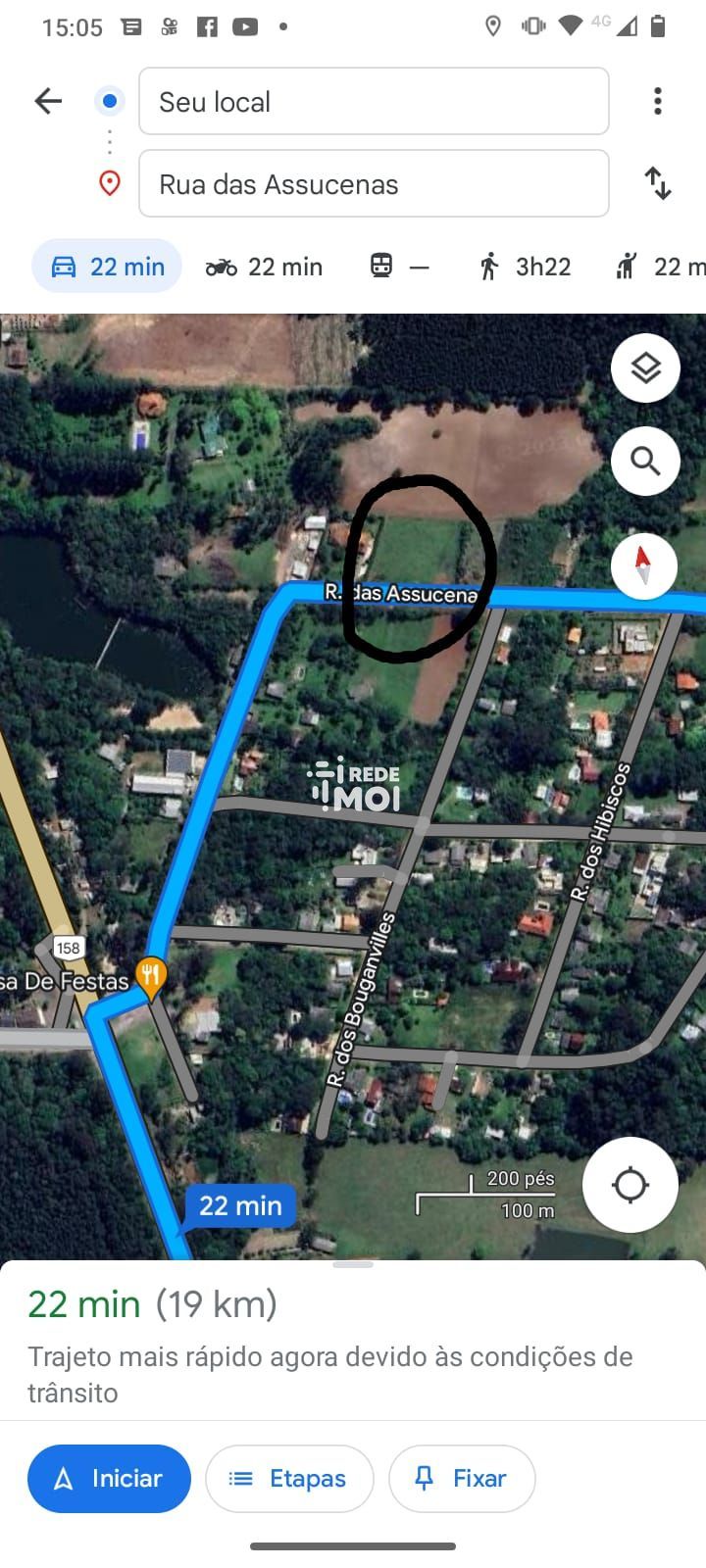Select car travel mode 22 min

click(107, 266)
